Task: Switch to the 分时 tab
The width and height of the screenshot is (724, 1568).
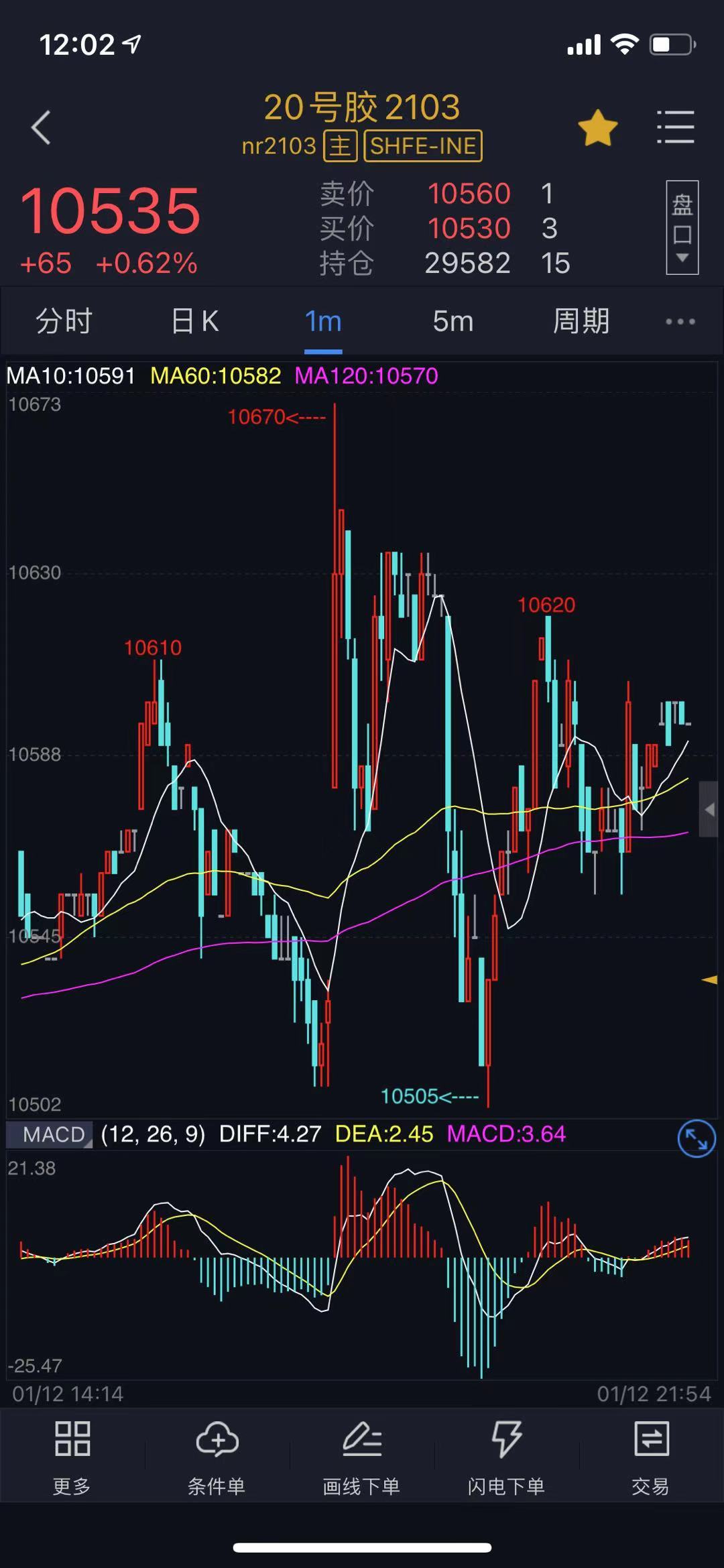Action: click(64, 321)
